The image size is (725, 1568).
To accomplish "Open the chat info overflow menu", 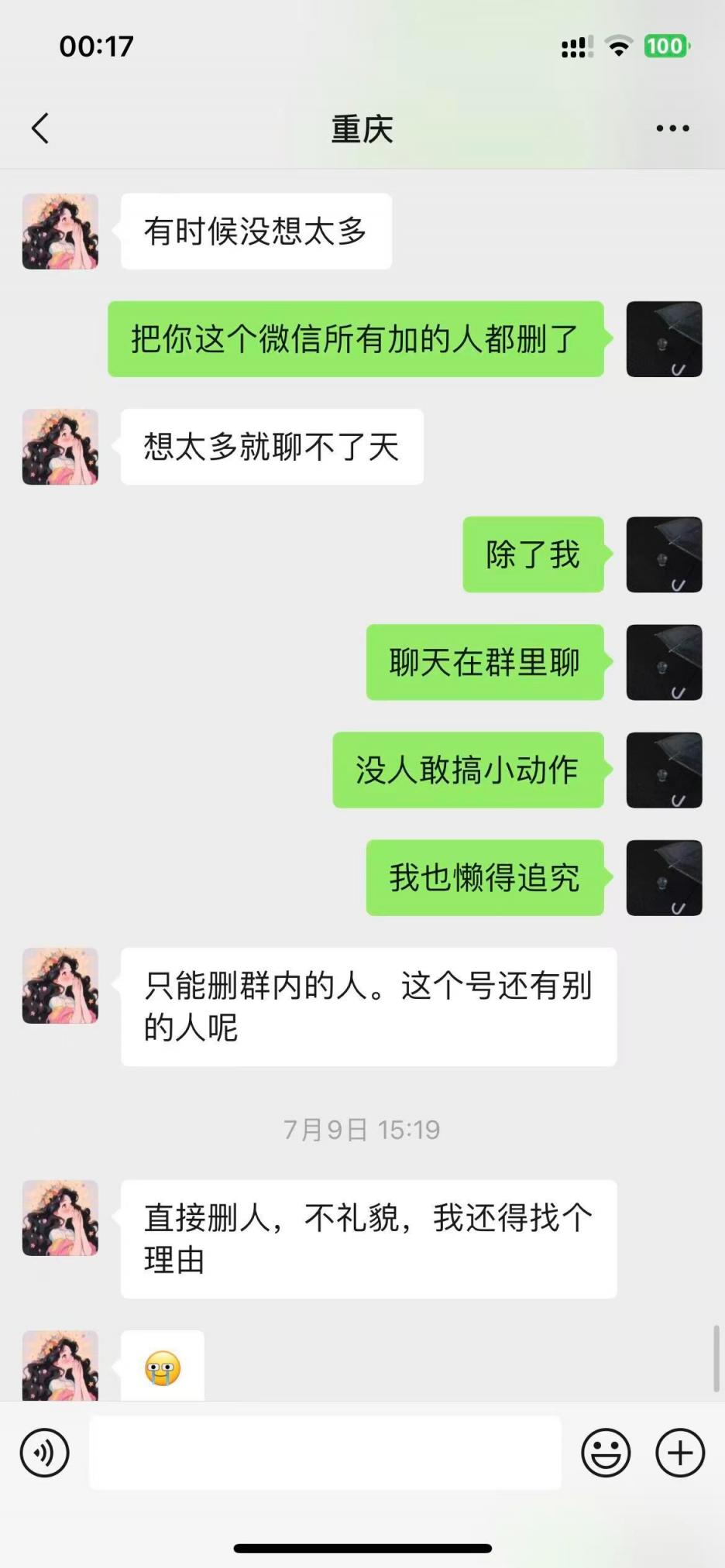I will coord(672,129).
